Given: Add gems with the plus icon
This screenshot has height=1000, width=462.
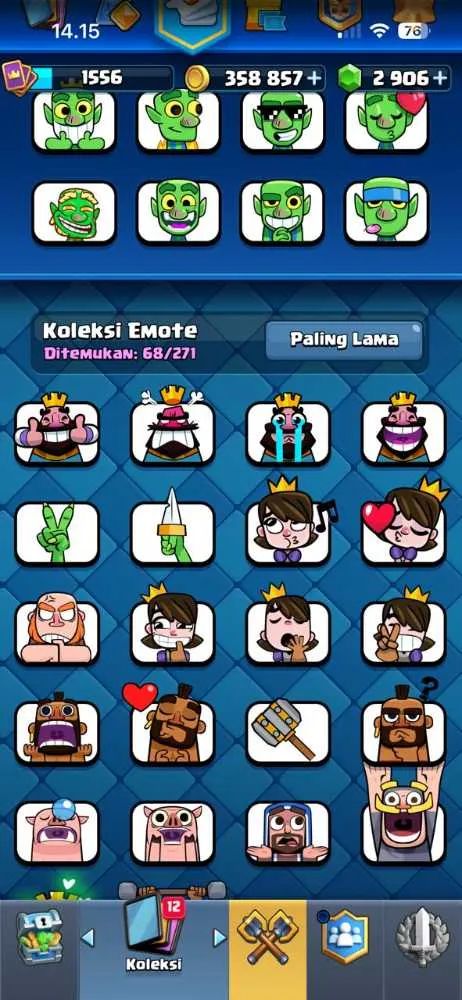Looking at the screenshot, I should [x=440, y=78].
